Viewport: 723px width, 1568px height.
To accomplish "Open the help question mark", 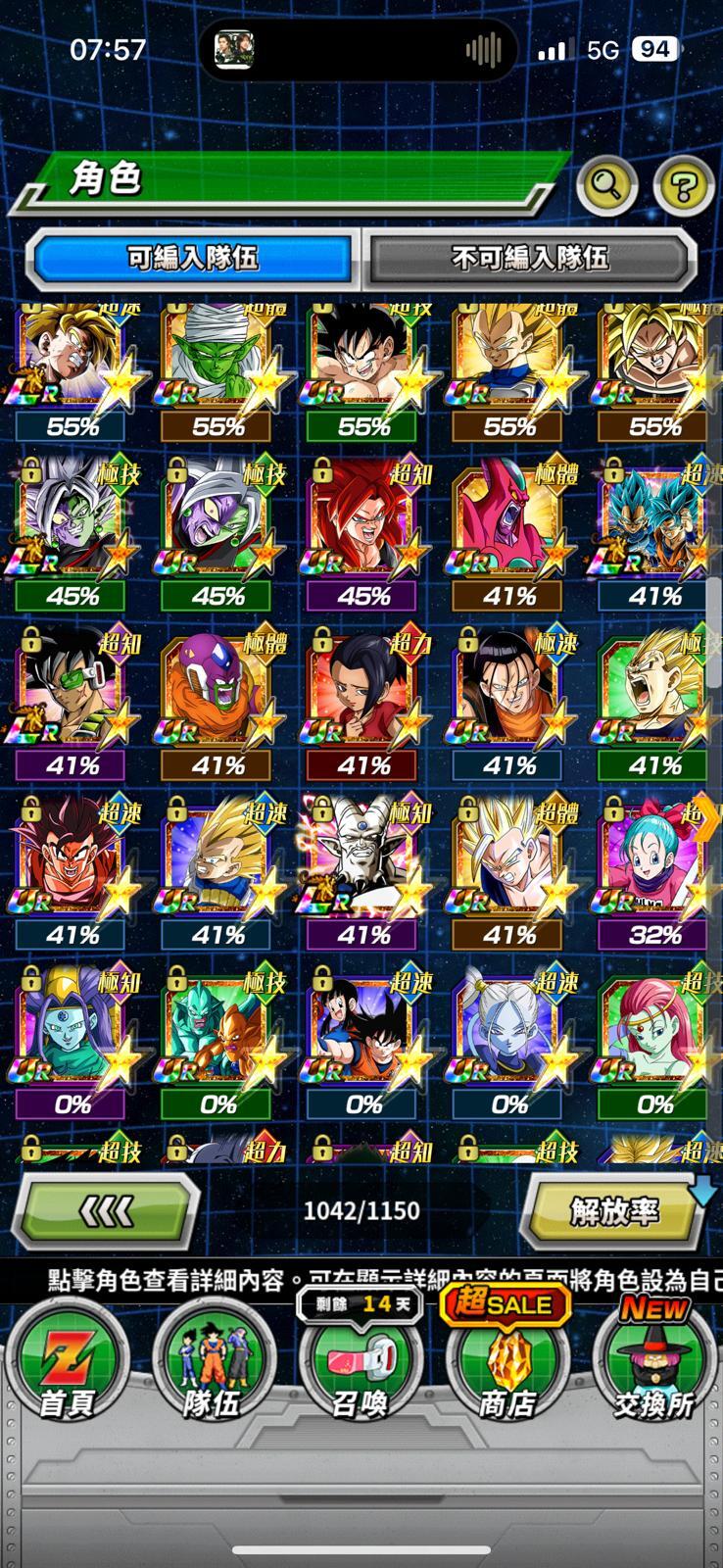I will click(683, 184).
